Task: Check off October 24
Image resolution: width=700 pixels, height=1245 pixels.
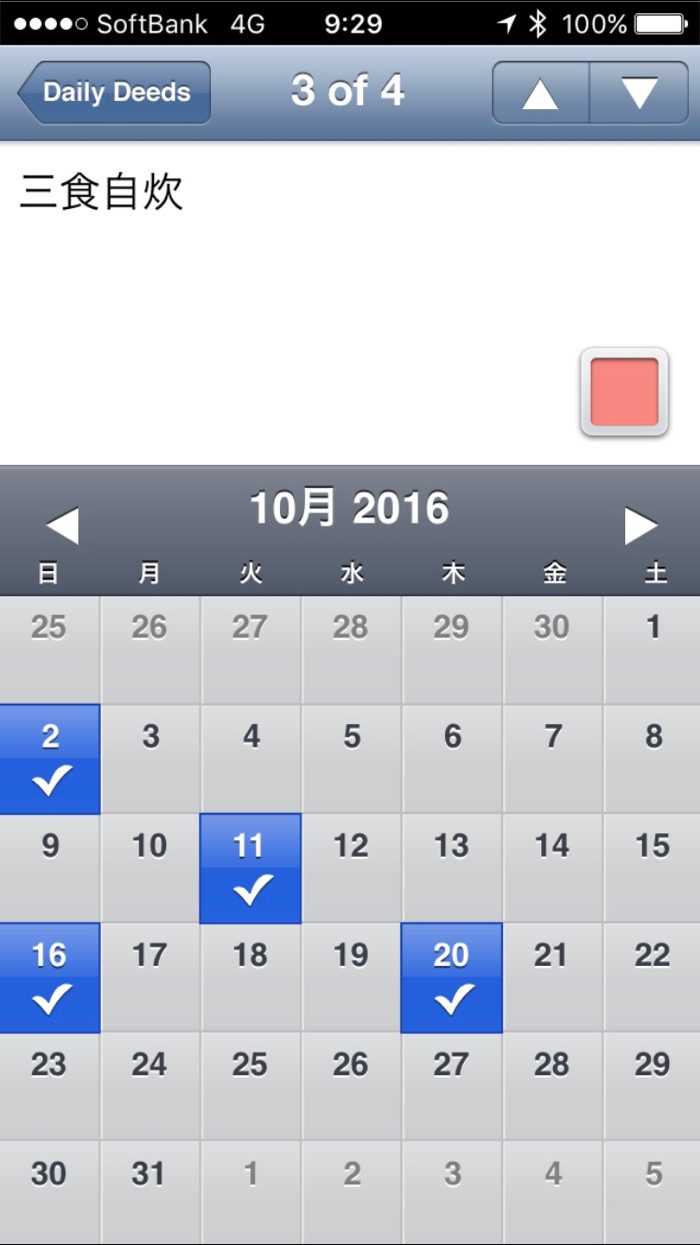Action: tap(149, 1085)
